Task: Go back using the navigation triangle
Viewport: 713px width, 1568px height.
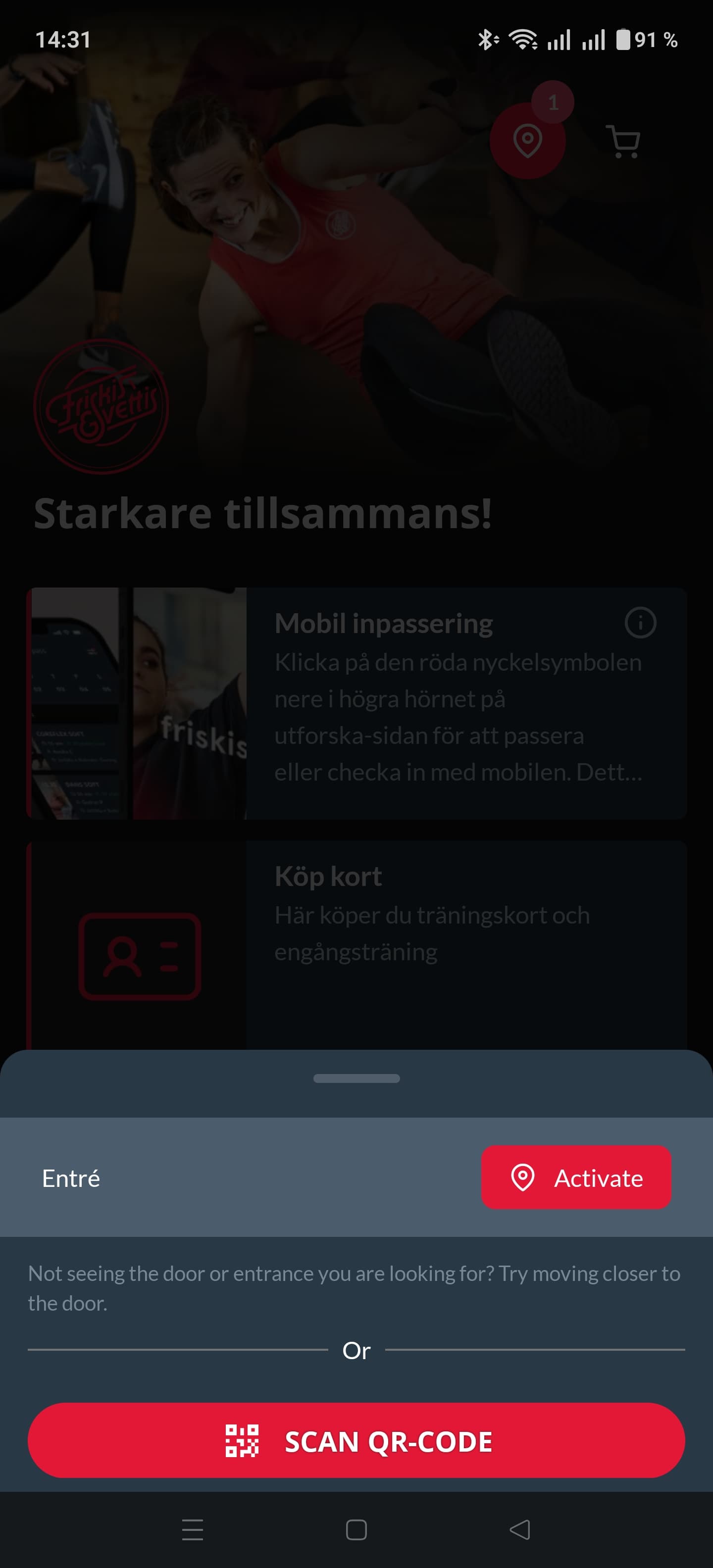Action: [x=519, y=1530]
